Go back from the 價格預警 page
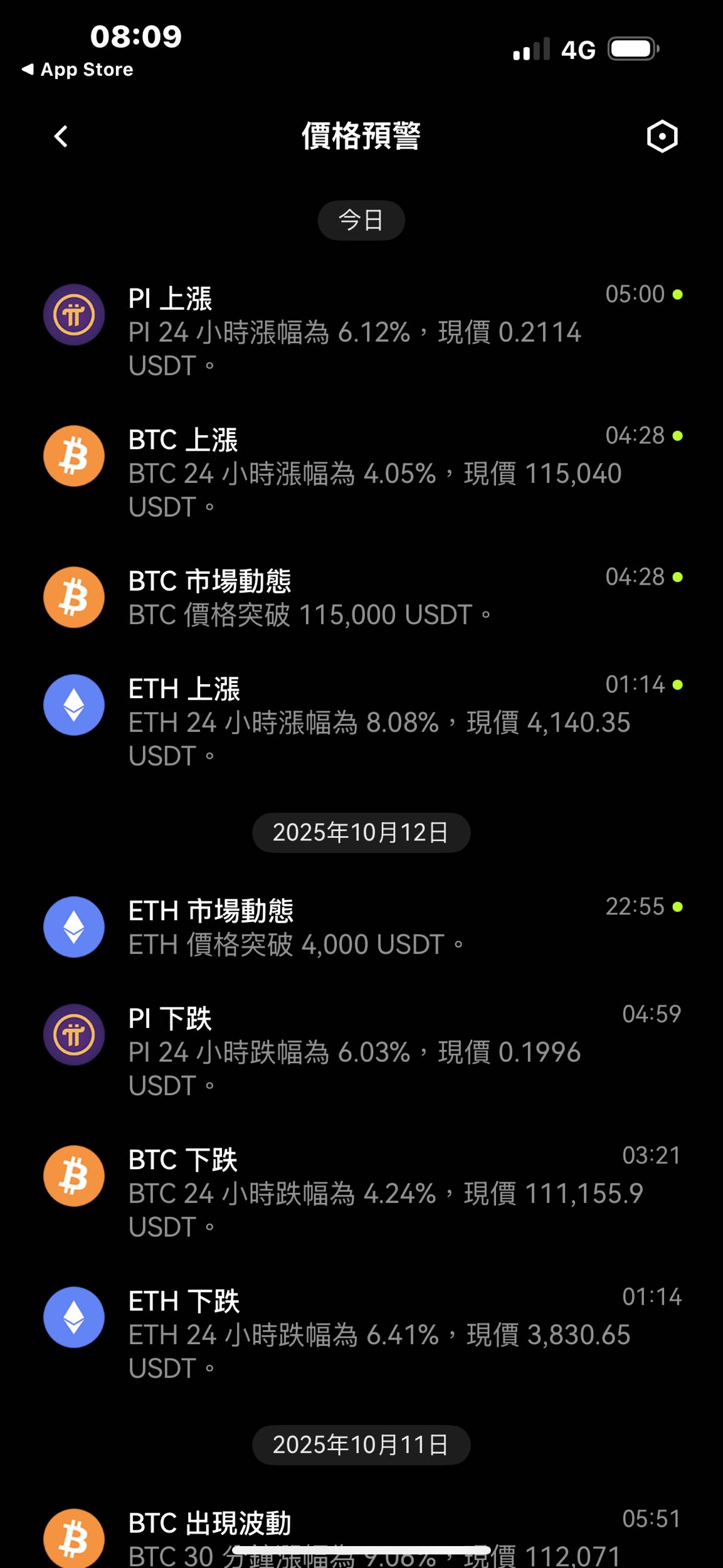Screen dimensions: 723x1568 (x=61, y=136)
